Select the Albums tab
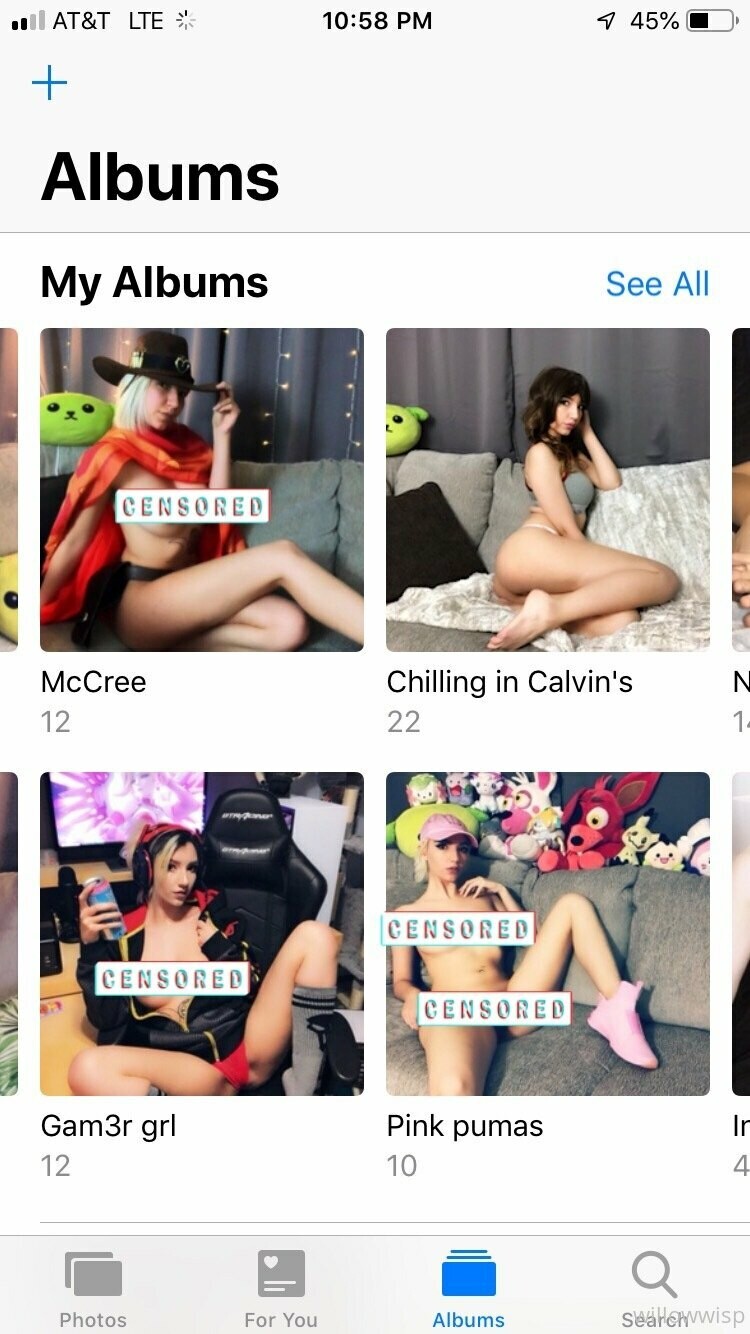Viewport: 750px width, 1334px height. click(468, 1288)
